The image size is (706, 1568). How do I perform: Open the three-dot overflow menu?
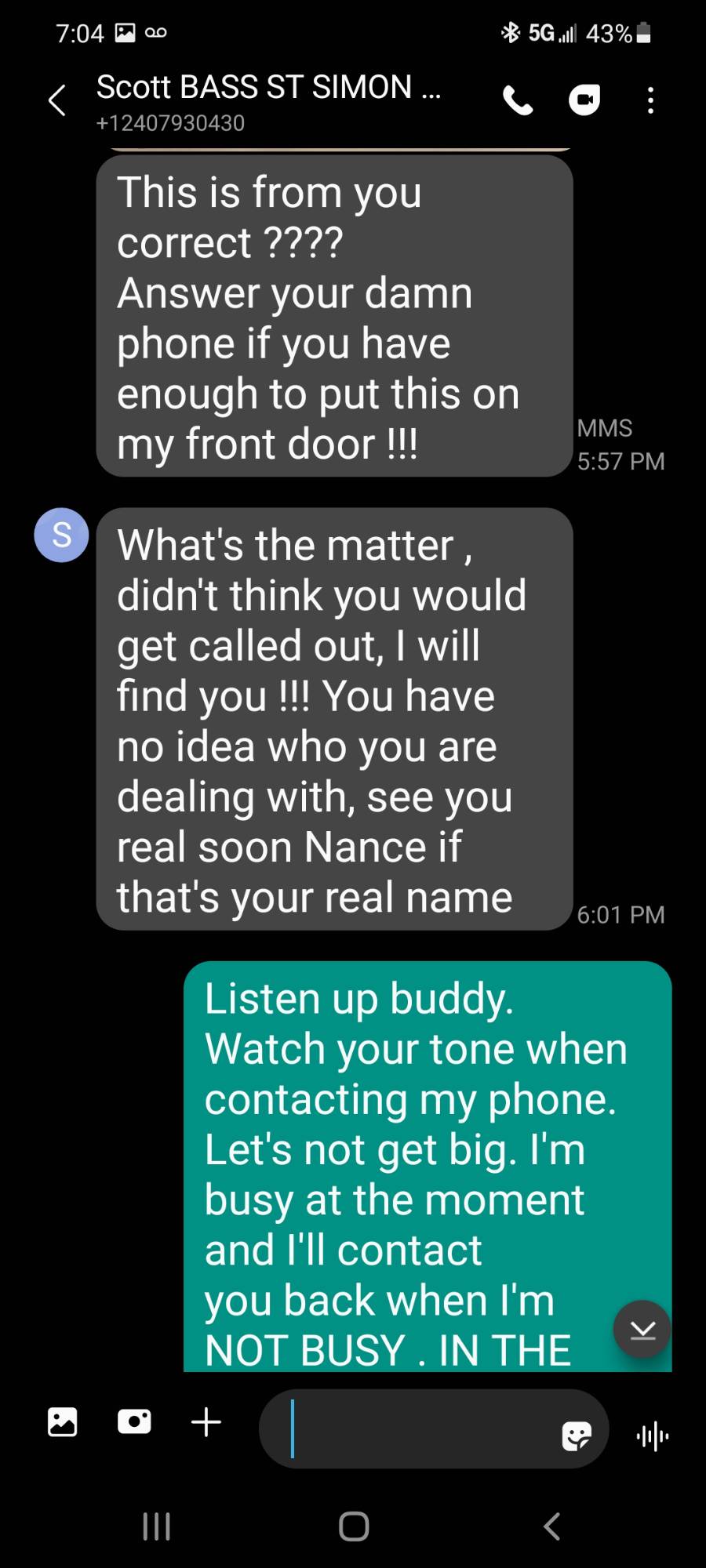(x=650, y=100)
